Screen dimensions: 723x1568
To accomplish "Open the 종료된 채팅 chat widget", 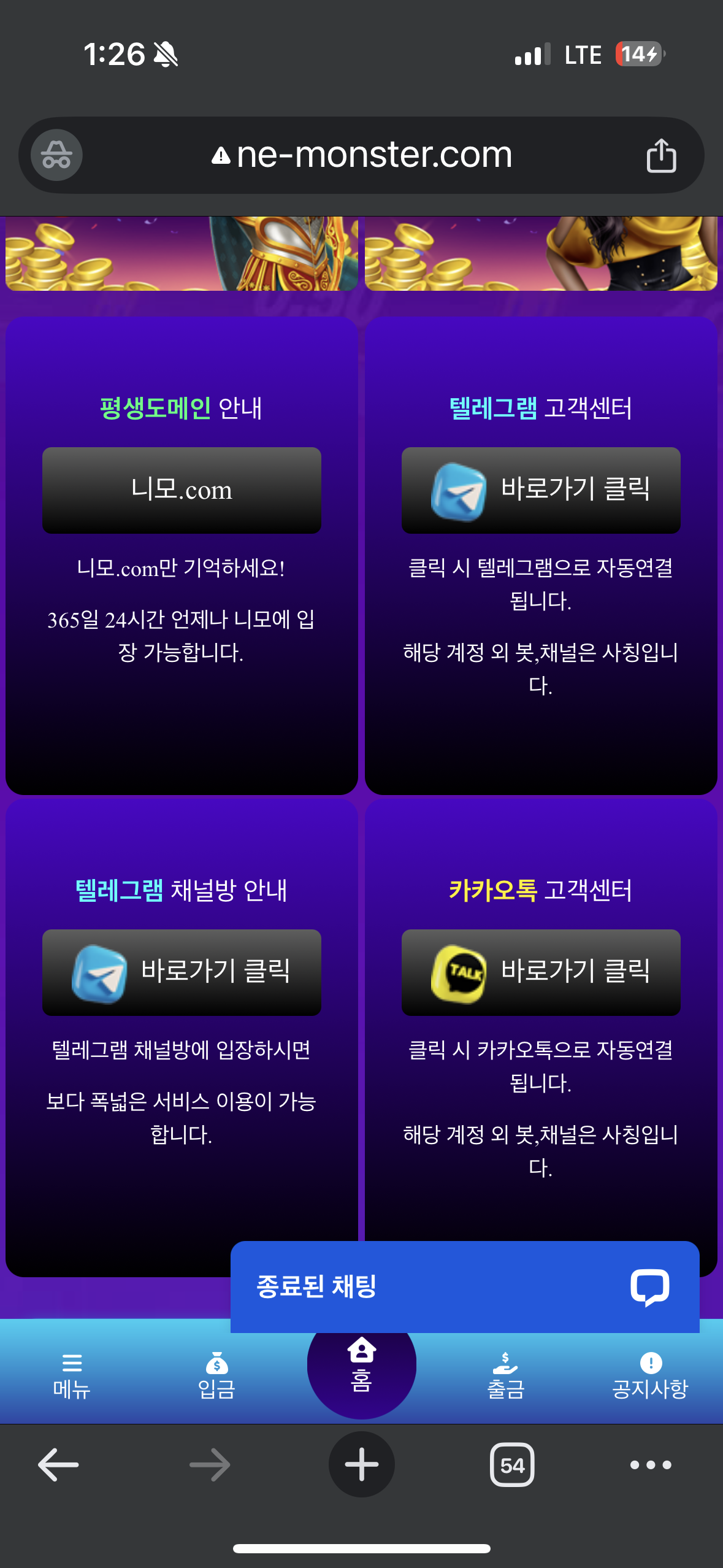I will point(464,1286).
